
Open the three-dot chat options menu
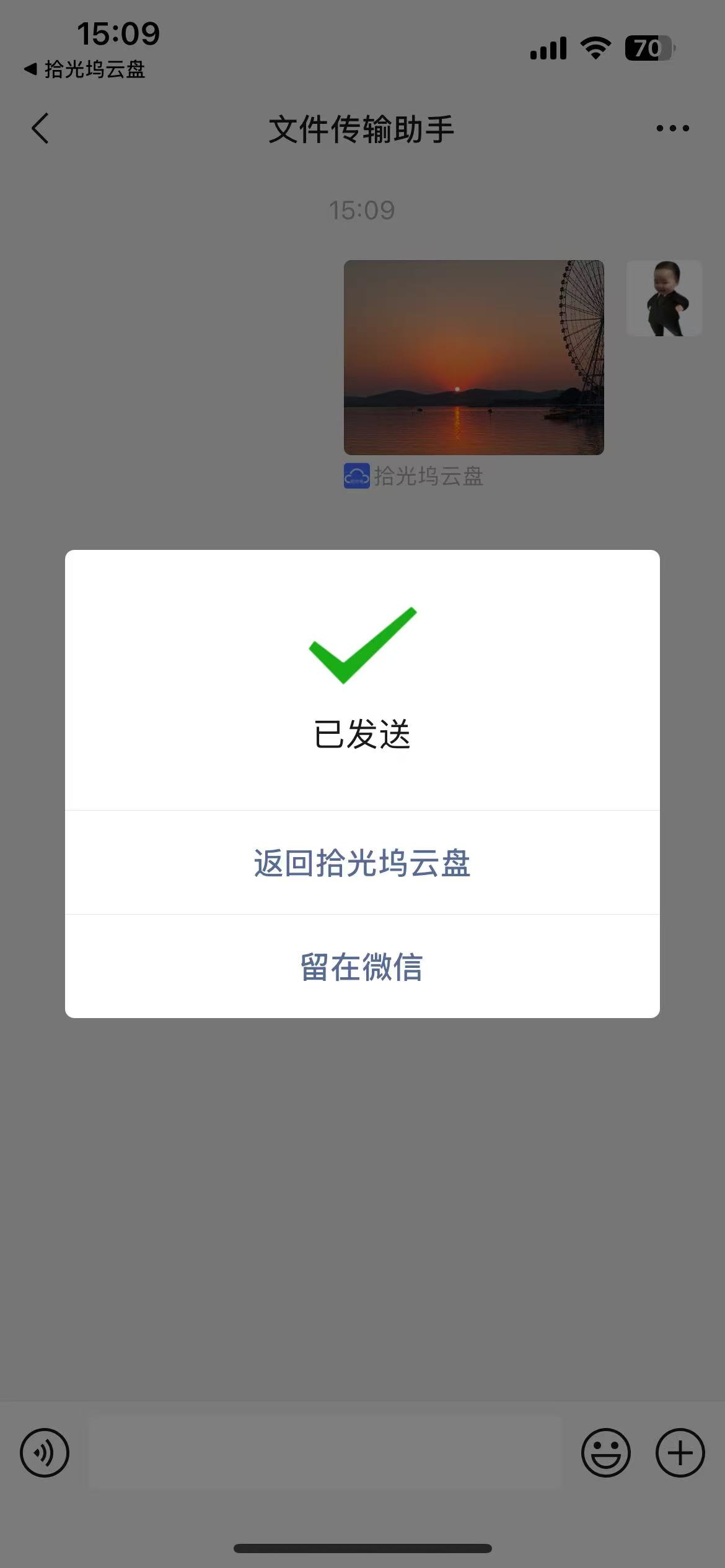tap(672, 129)
